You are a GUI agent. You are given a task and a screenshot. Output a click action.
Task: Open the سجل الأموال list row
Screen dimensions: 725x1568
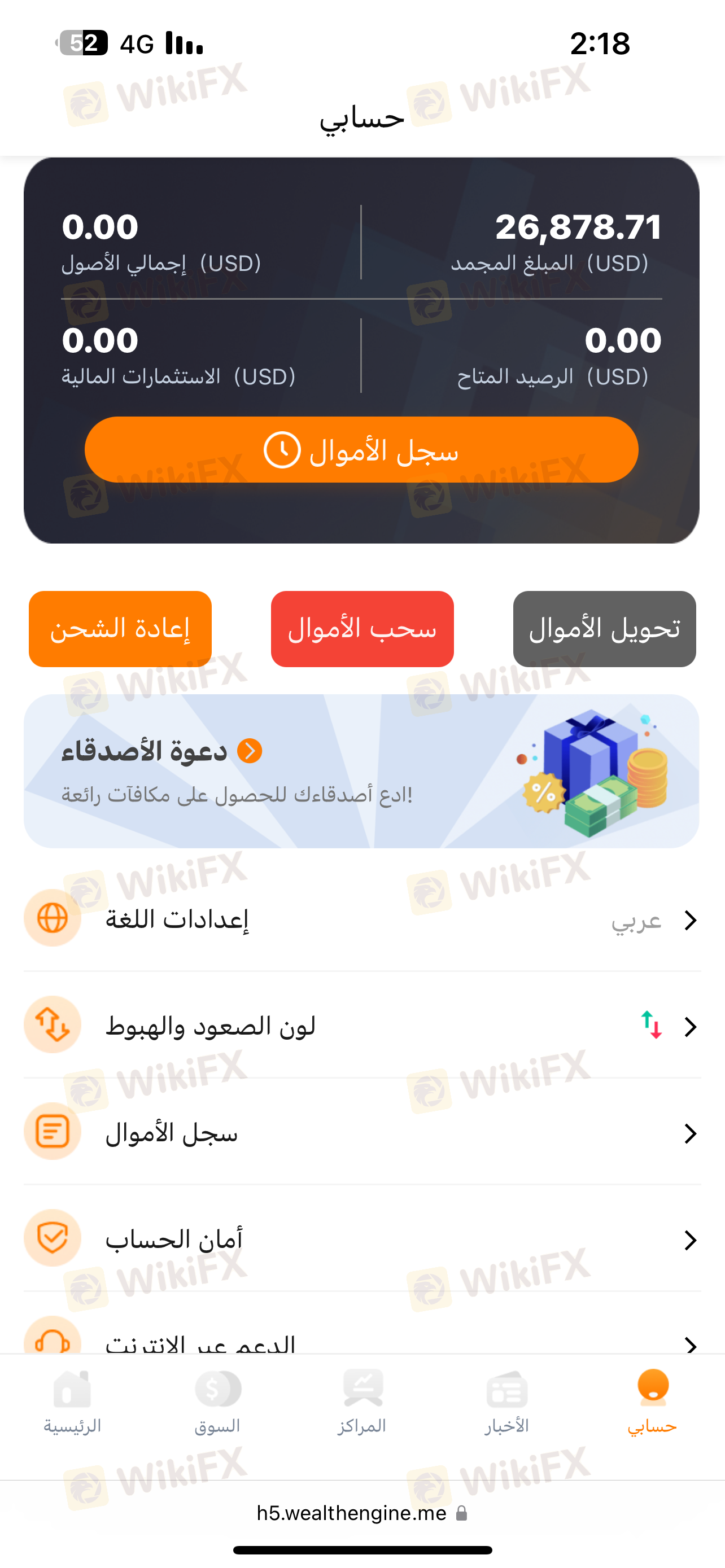click(x=361, y=1133)
